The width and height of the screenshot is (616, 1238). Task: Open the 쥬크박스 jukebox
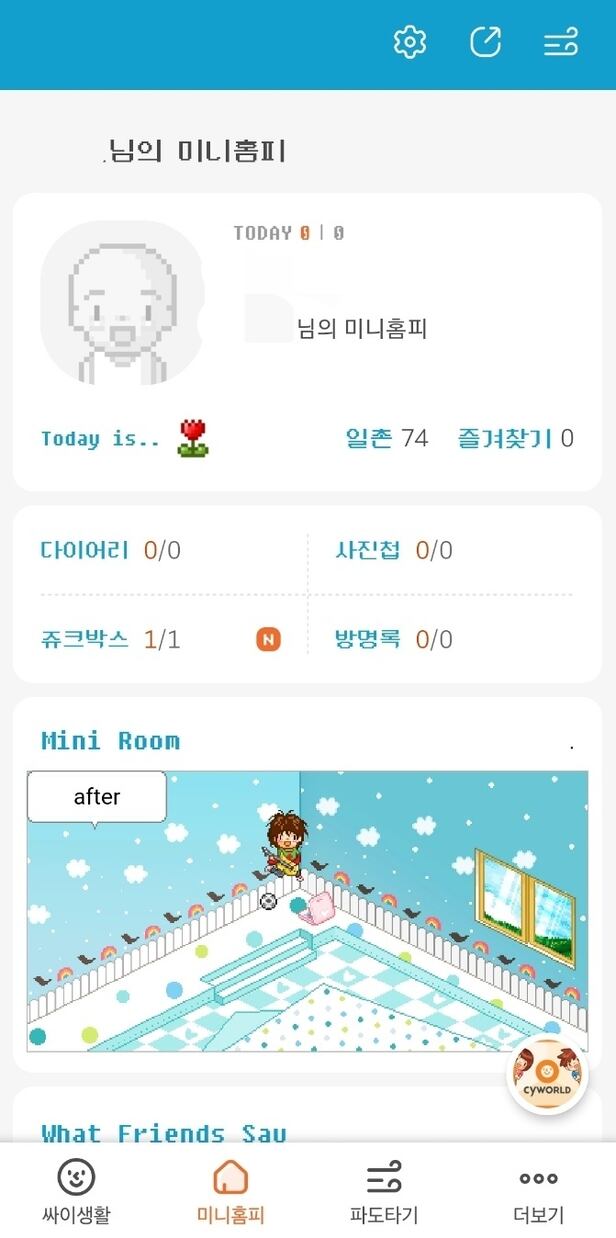110,639
